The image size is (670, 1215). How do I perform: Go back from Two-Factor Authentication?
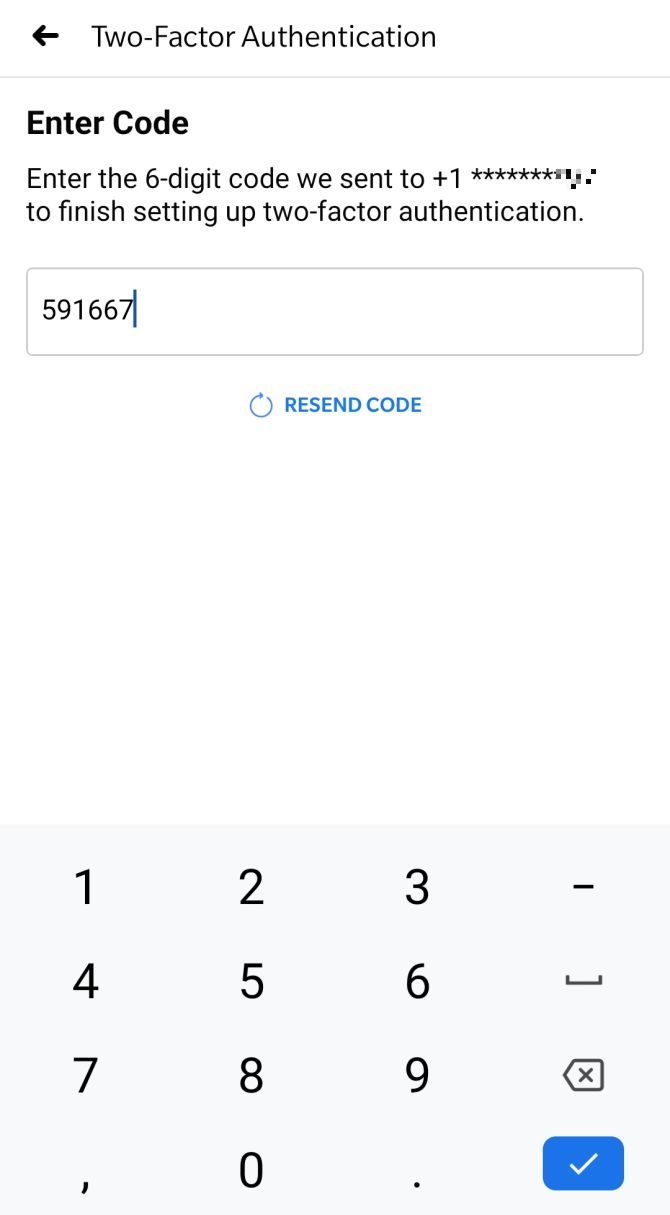[45, 37]
